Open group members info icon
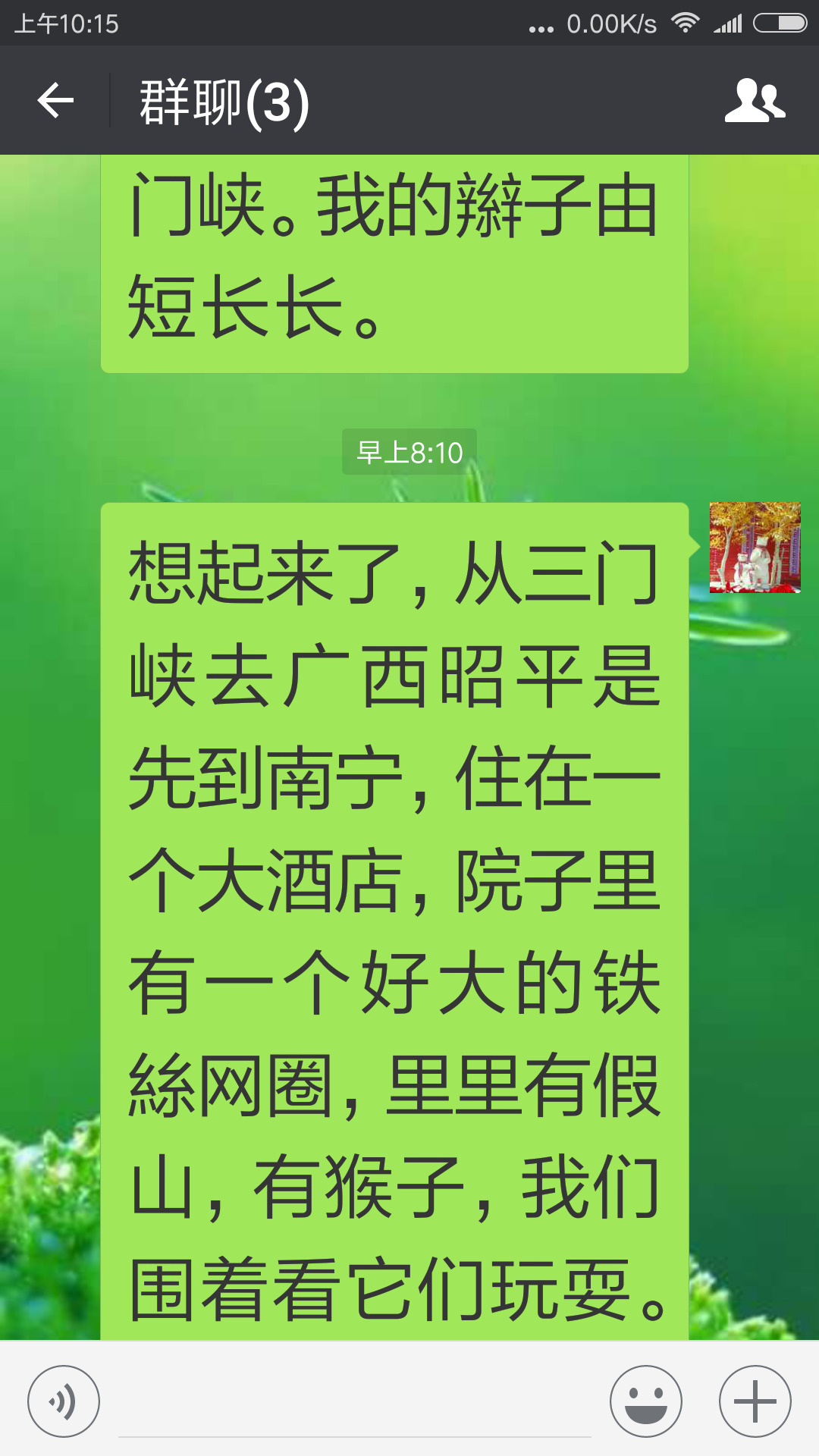This screenshot has width=819, height=1456. [x=755, y=101]
